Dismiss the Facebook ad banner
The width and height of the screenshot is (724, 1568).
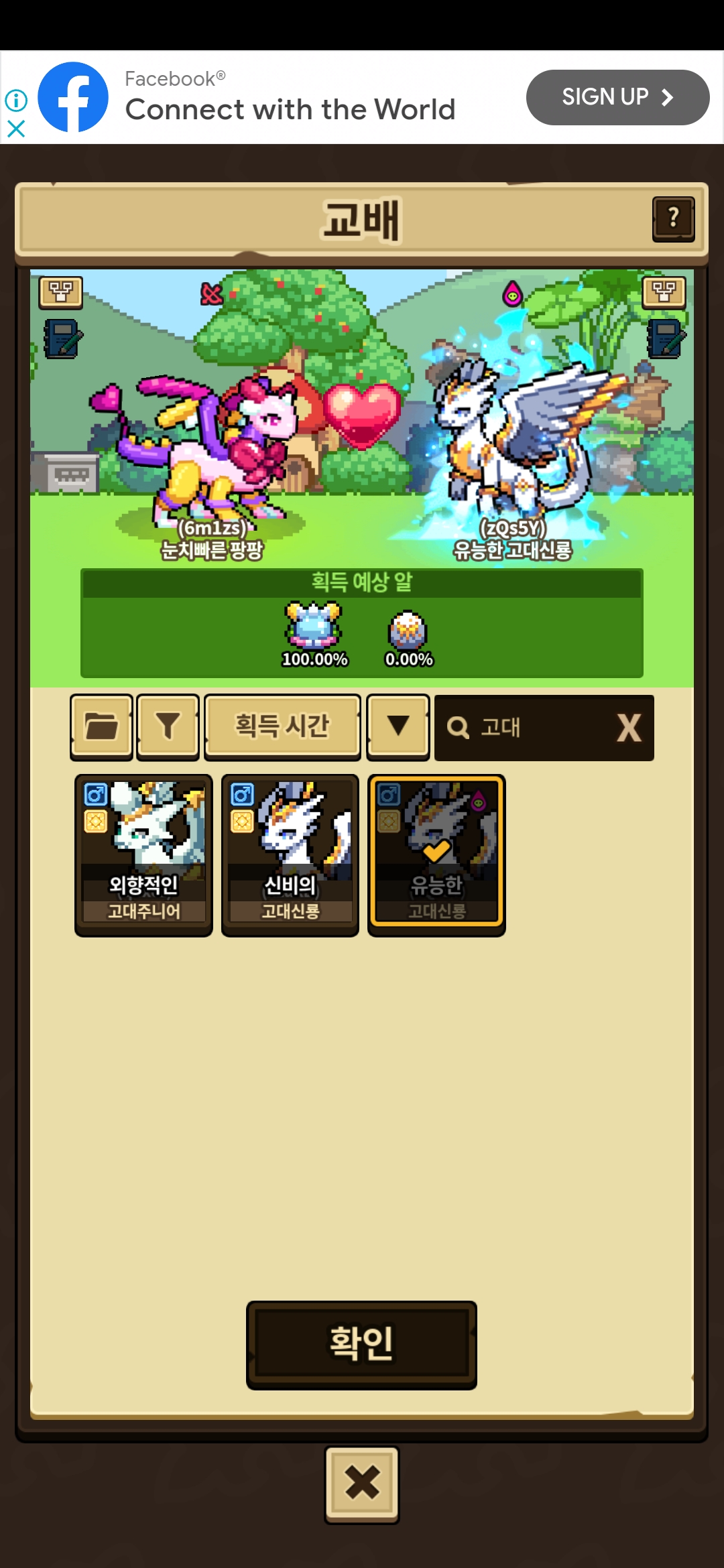tap(16, 128)
